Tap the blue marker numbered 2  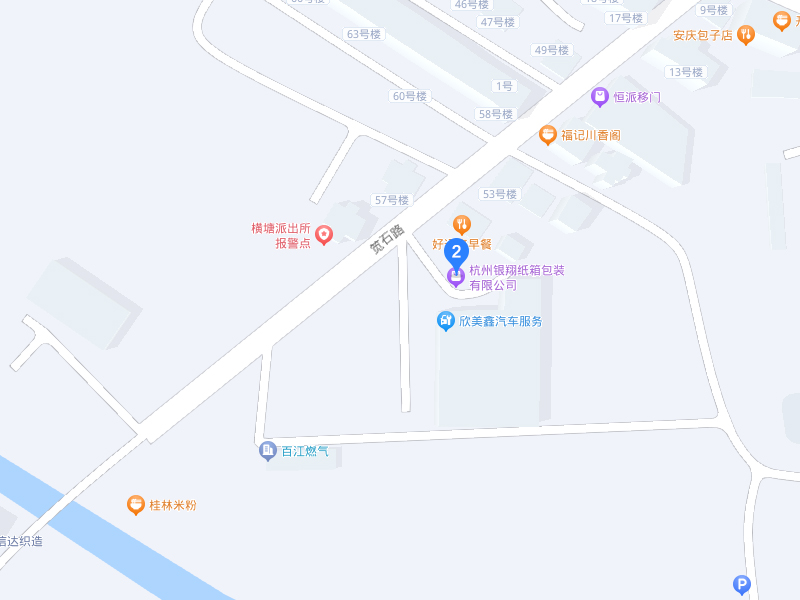pos(456,252)
